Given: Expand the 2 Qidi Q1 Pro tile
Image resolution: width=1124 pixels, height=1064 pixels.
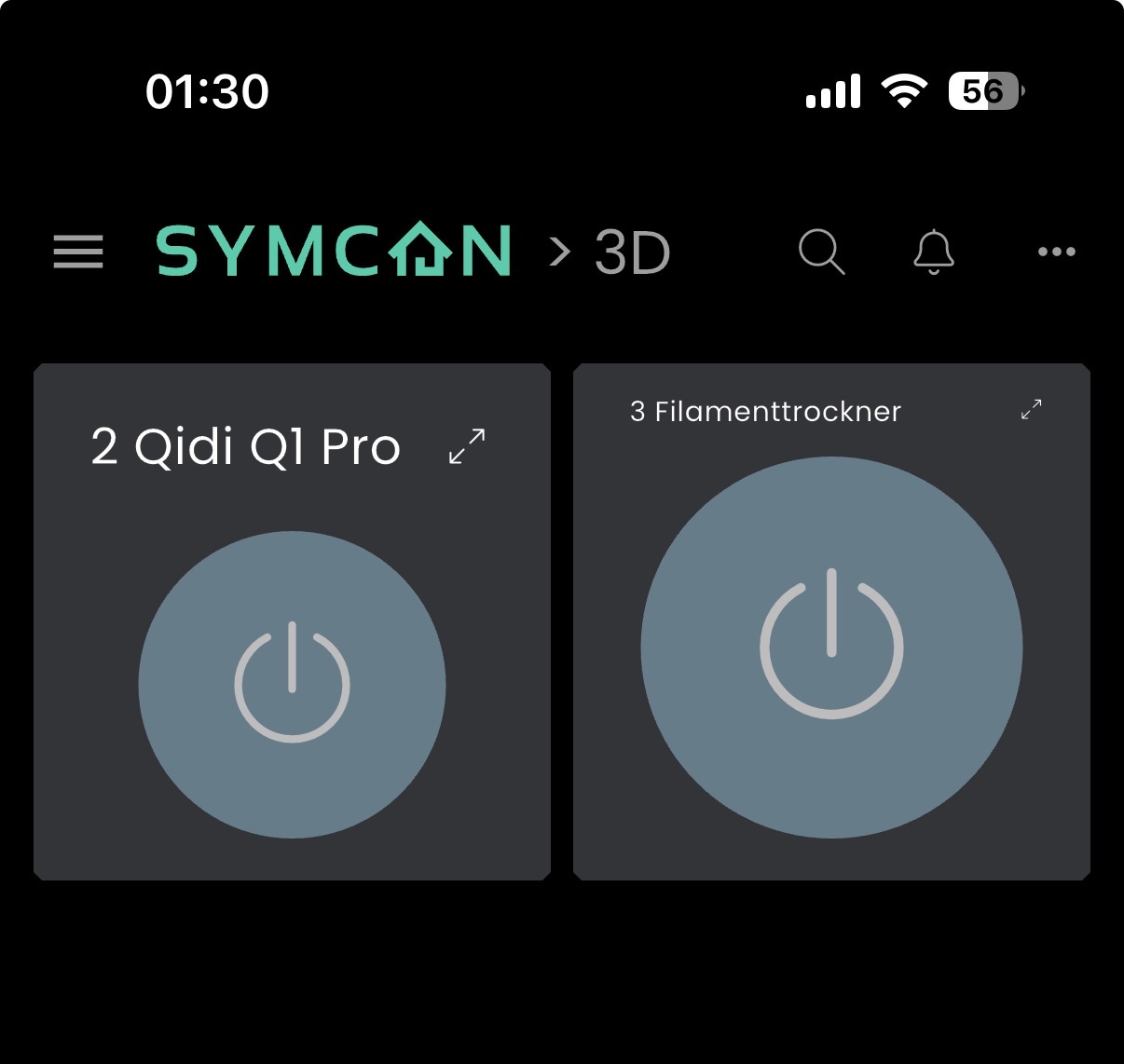Looking at the screenshot, I should pyautogui.click(x=467, y=446).
